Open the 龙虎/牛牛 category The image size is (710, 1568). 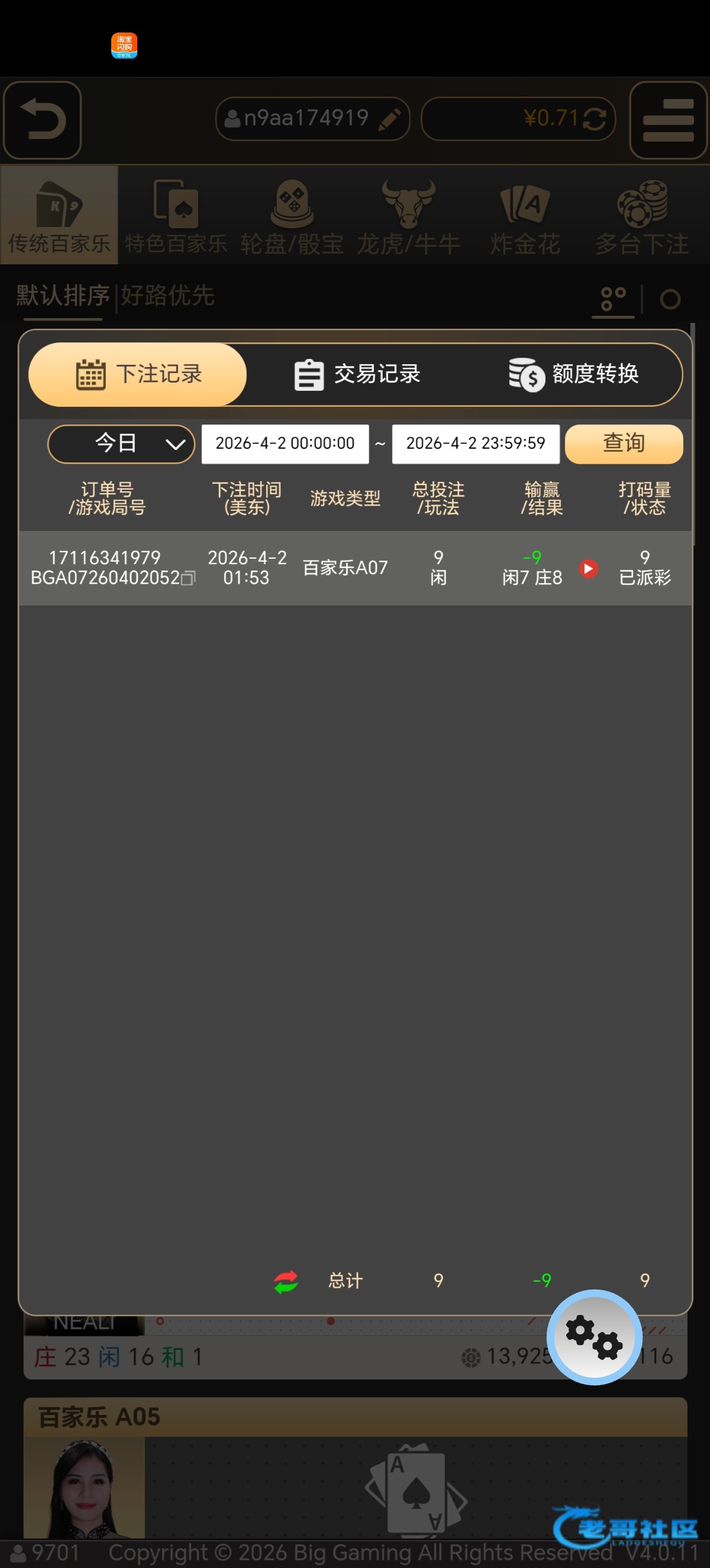pyautogui.click(x=408, y=216)
